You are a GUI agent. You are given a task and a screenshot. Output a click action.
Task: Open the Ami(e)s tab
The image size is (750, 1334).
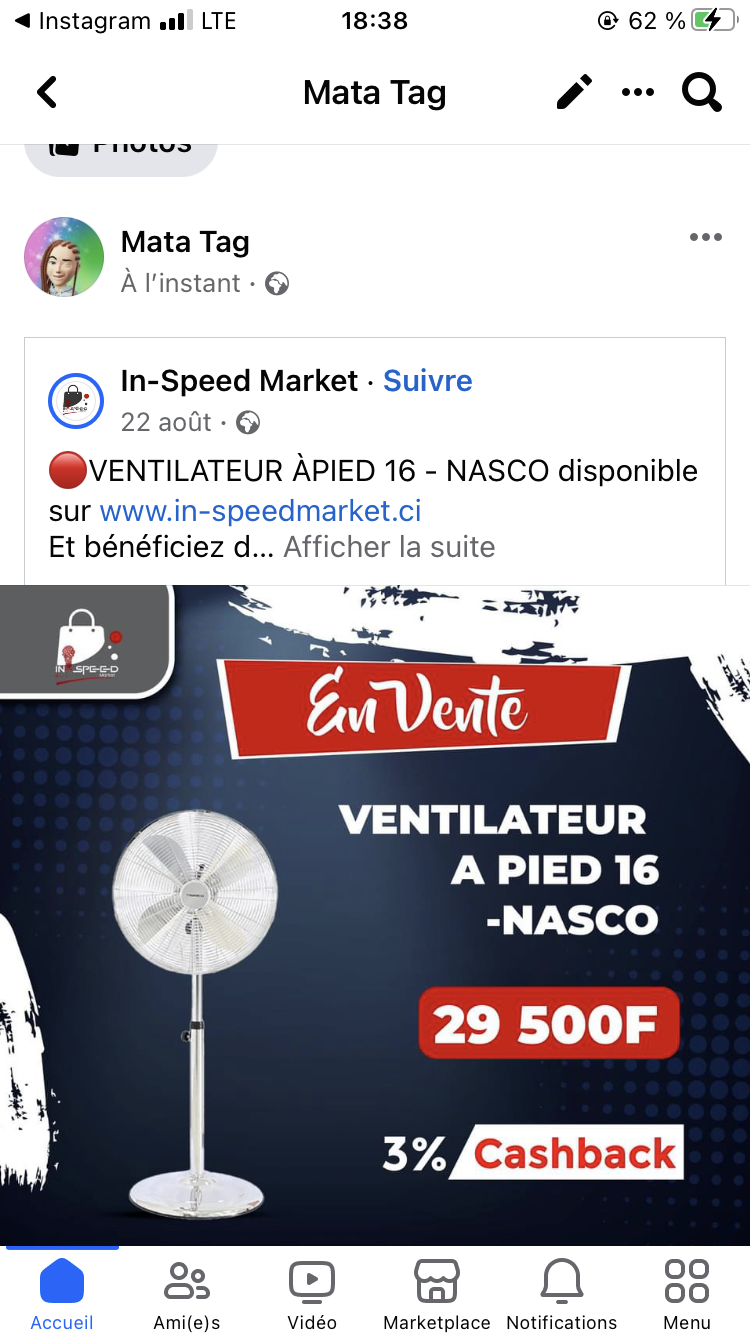tap(187, 1294)
